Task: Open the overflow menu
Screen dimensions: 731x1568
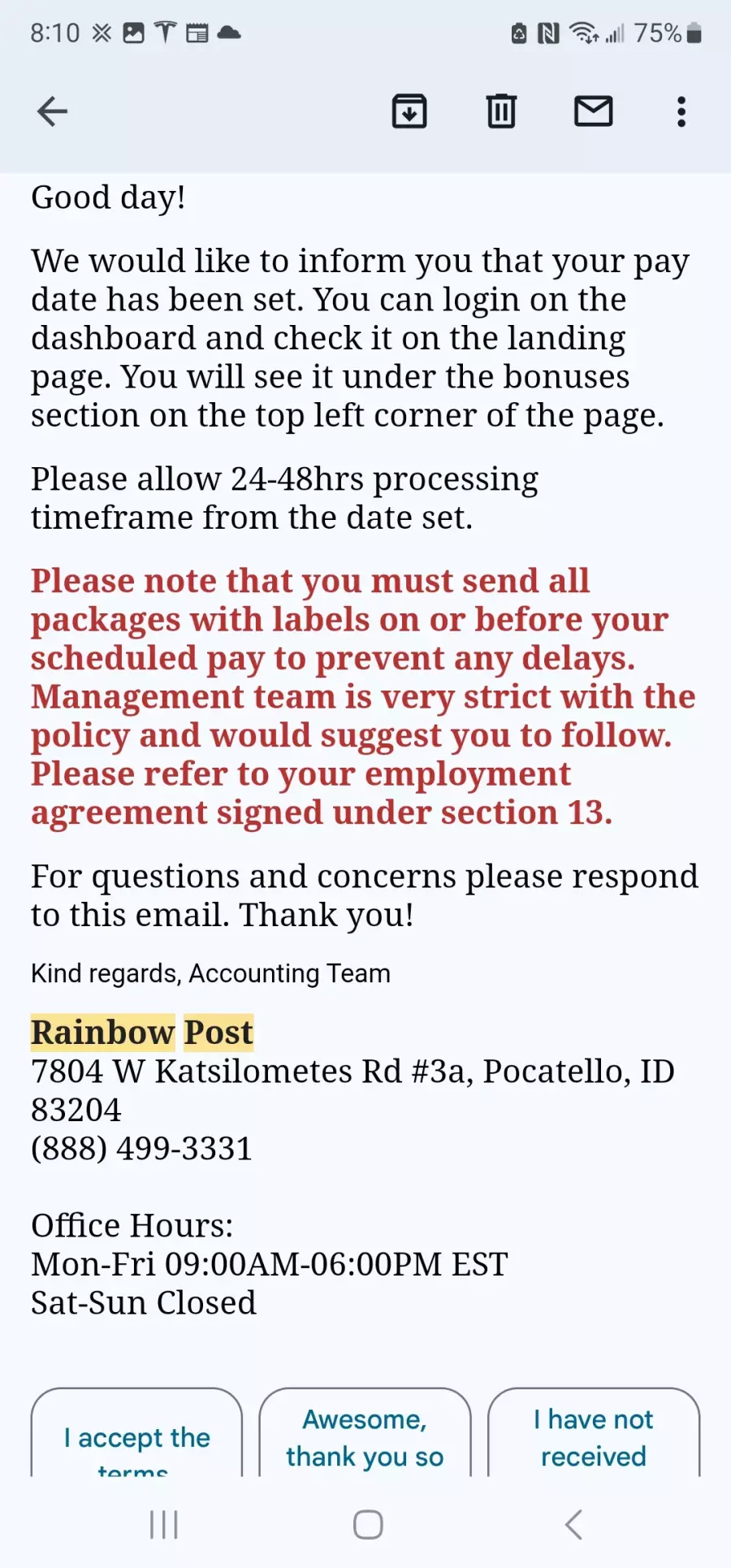Action: click(681, 111)
